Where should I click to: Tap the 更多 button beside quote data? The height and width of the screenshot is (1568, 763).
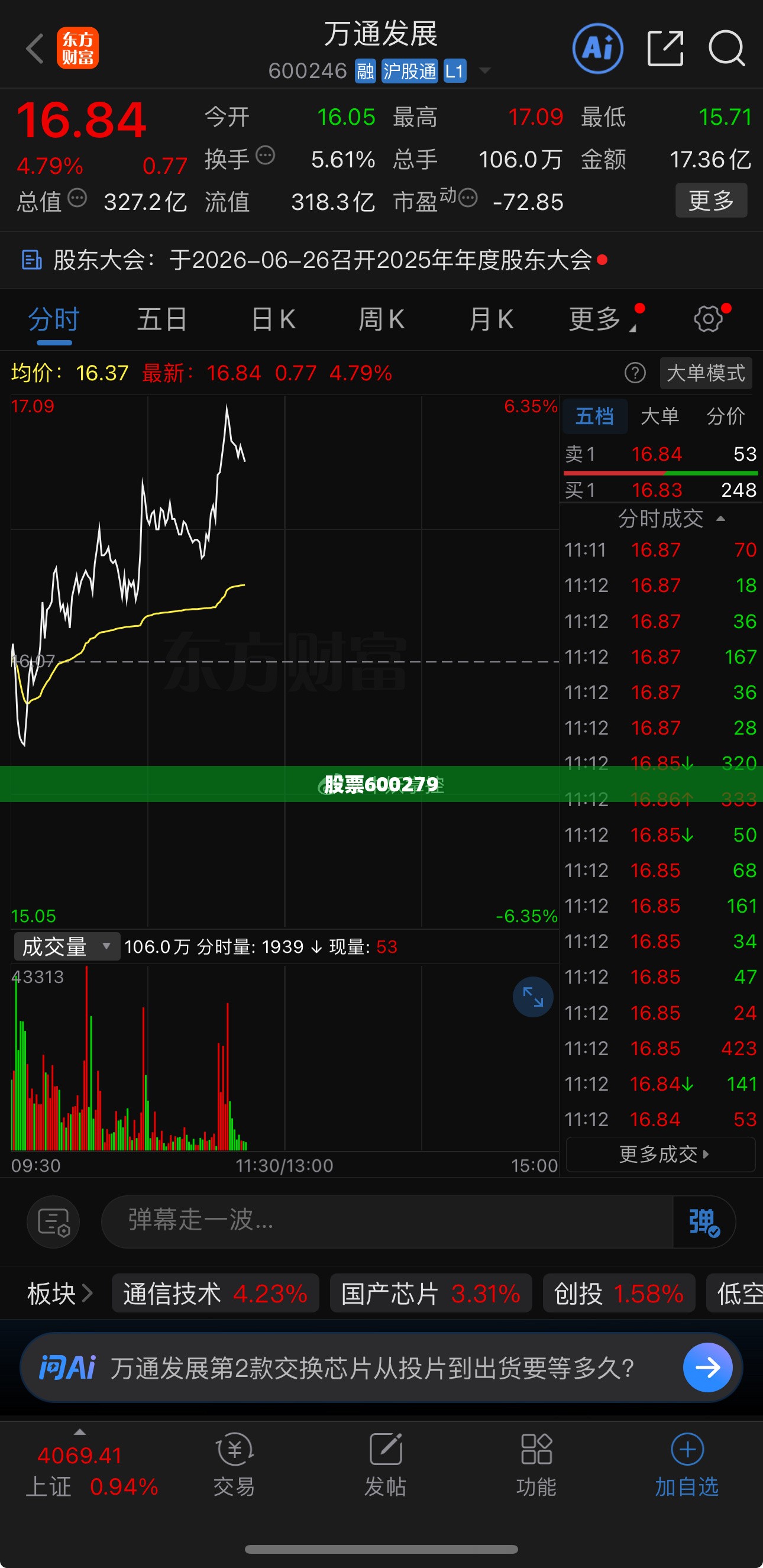click(711, 201)
